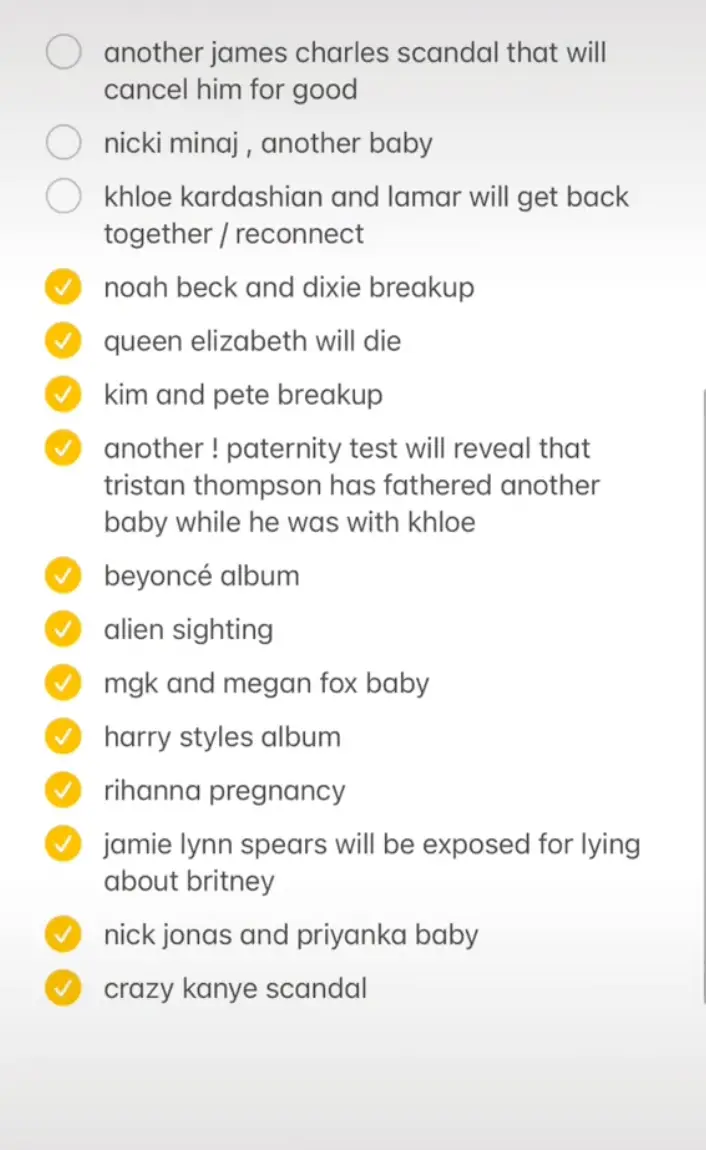Uncheck queen elizabeth will die

(x=63, y=342)
